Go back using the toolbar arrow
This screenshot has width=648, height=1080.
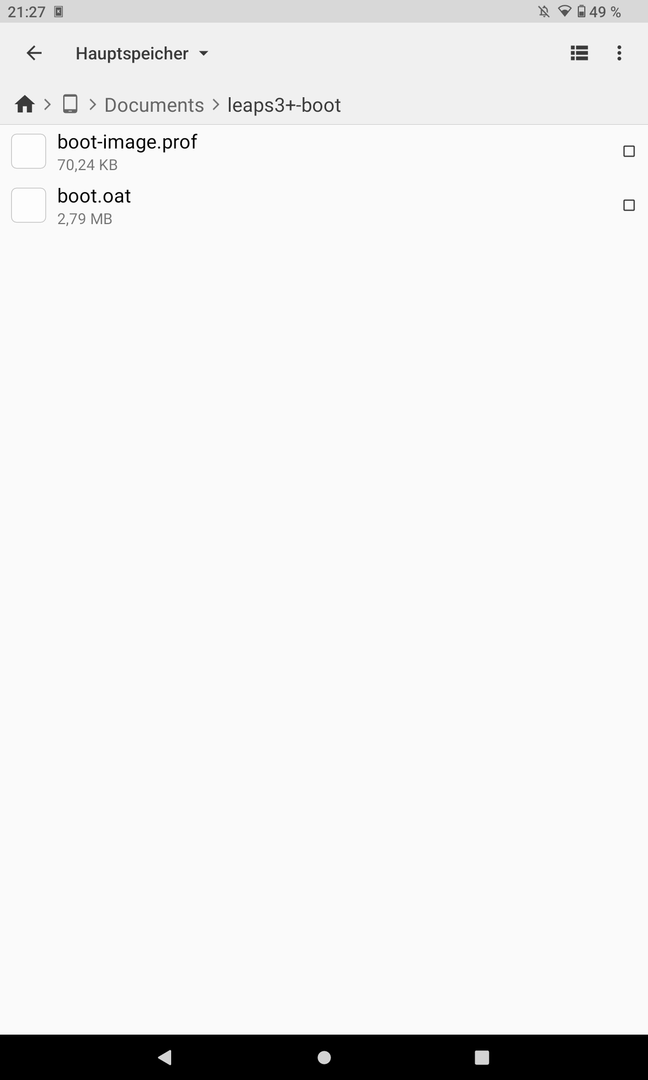point(34,54)
